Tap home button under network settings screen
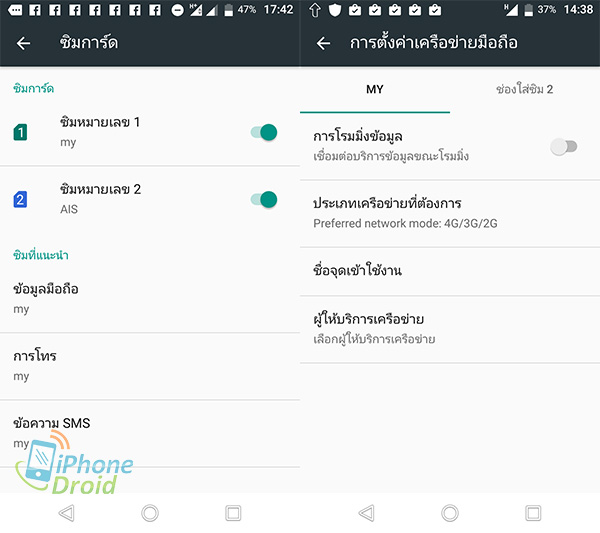The height and width of the screenshot is (533, 600). [x=449, y=513]
